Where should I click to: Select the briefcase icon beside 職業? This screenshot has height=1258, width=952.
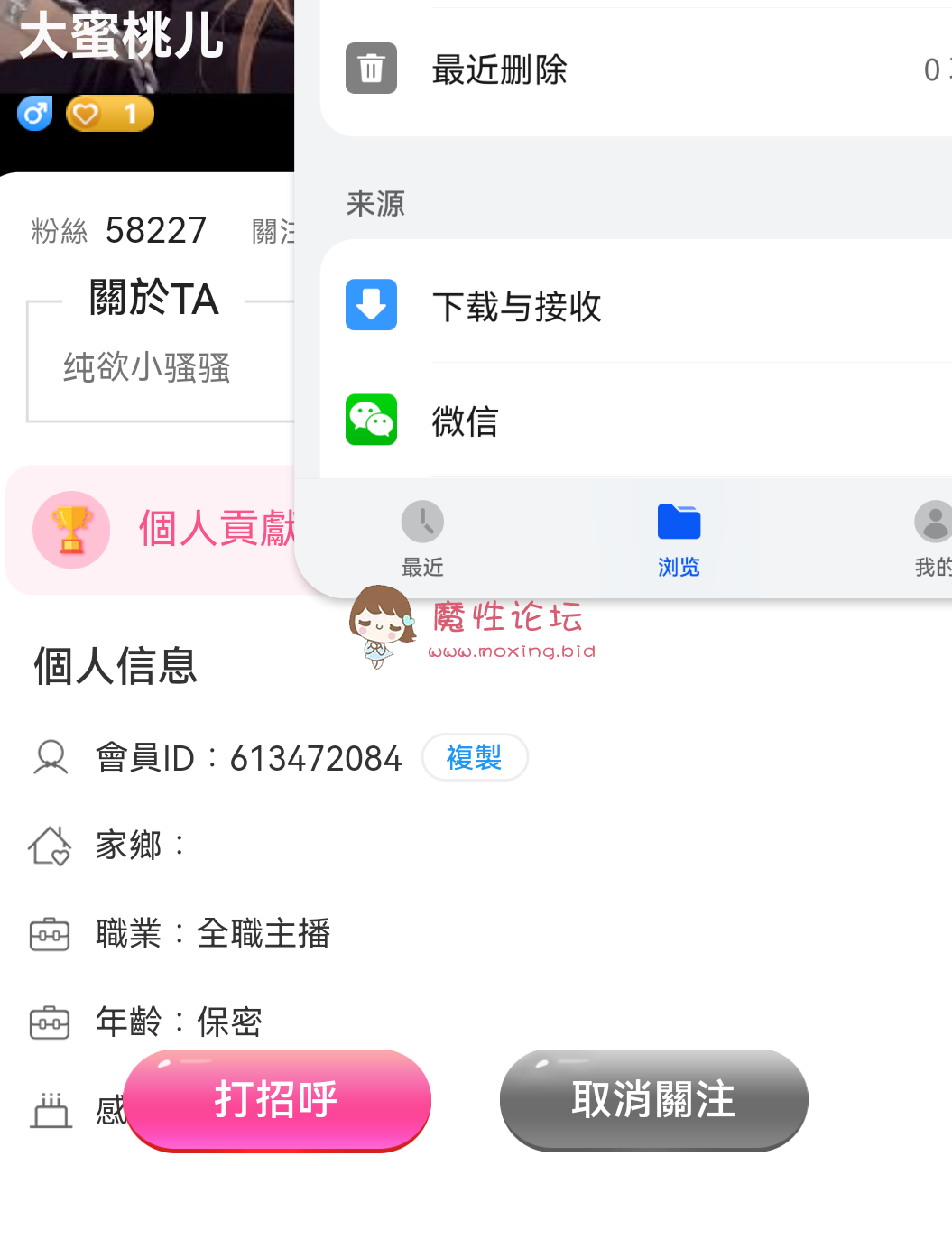pos(50,934)
